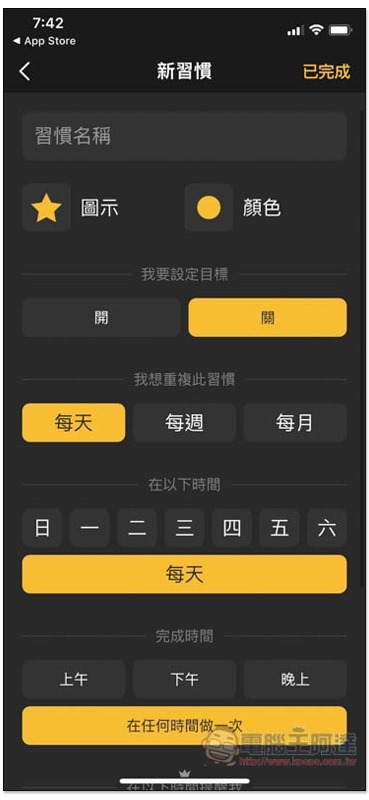Choose an icon via the star button

(46, 208)
